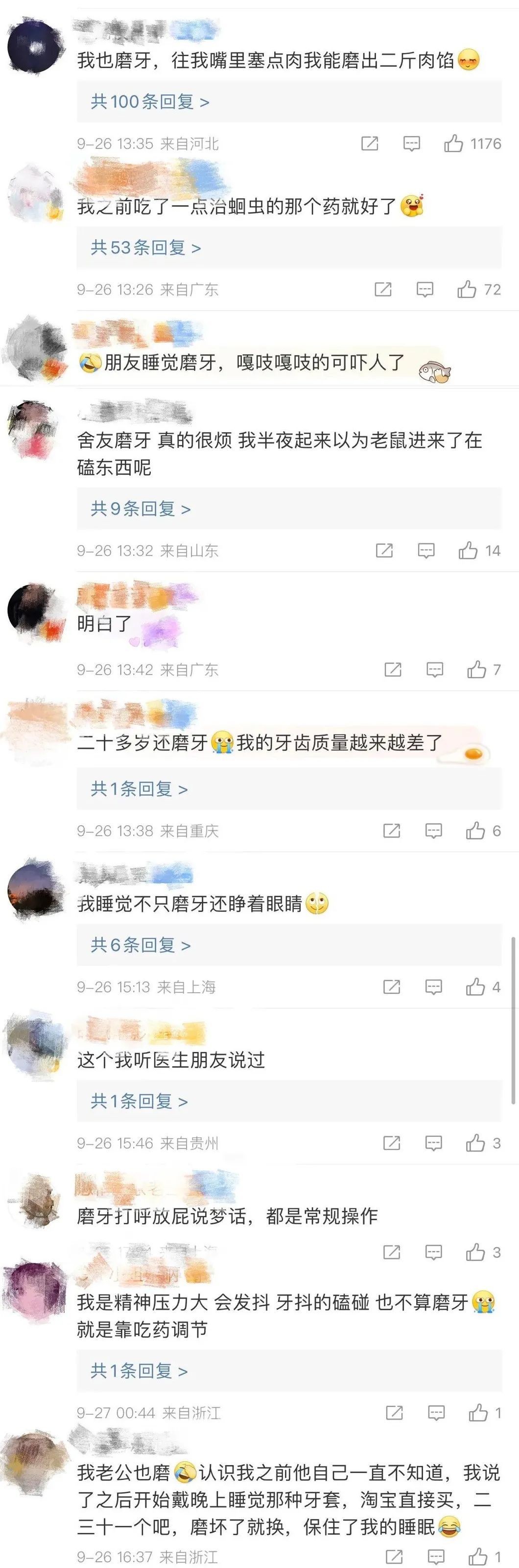Viewport: 519px width, 1568px height.
Task: Like the 重庆 comment about 二十多岁还磨牙
Action: click(475, 831)
